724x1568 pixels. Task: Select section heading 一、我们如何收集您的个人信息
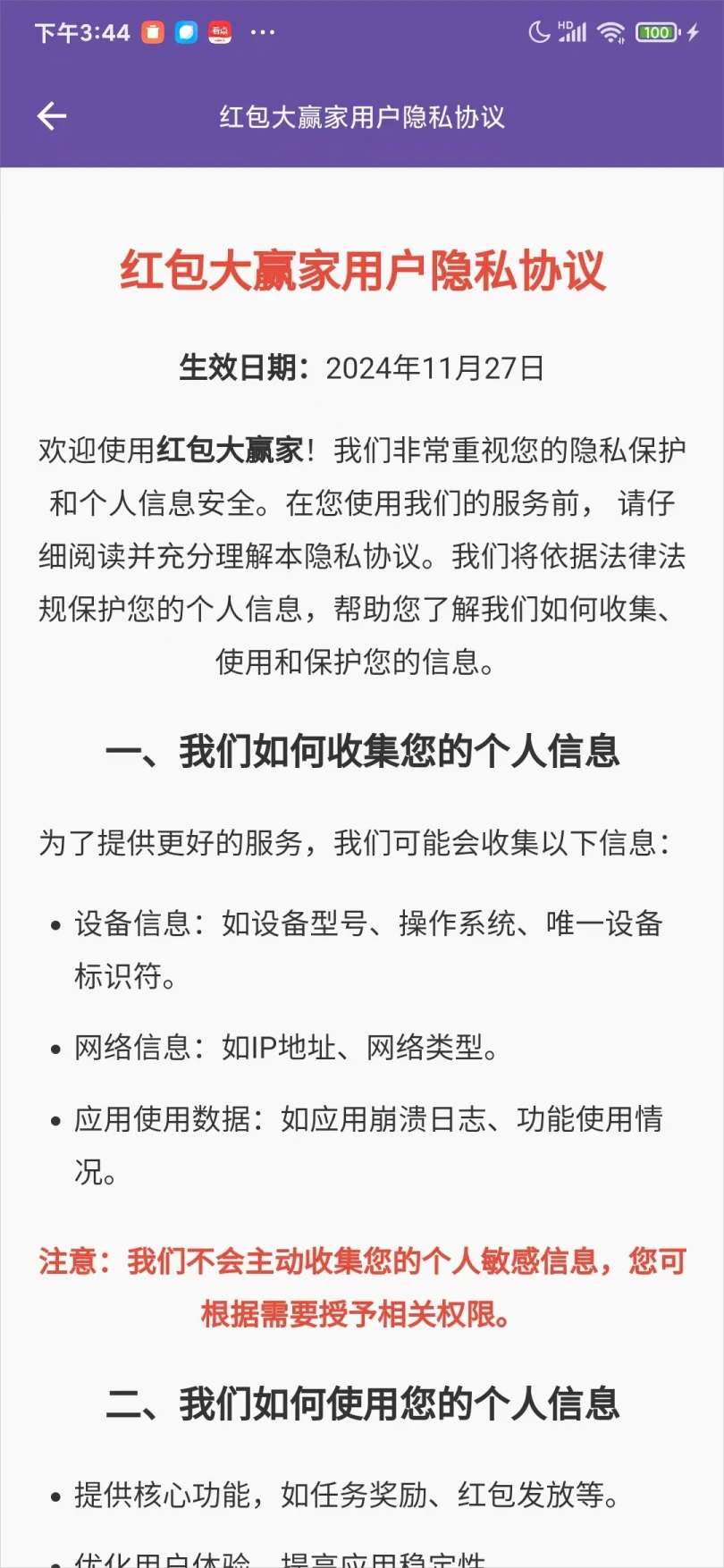point(362,753)
